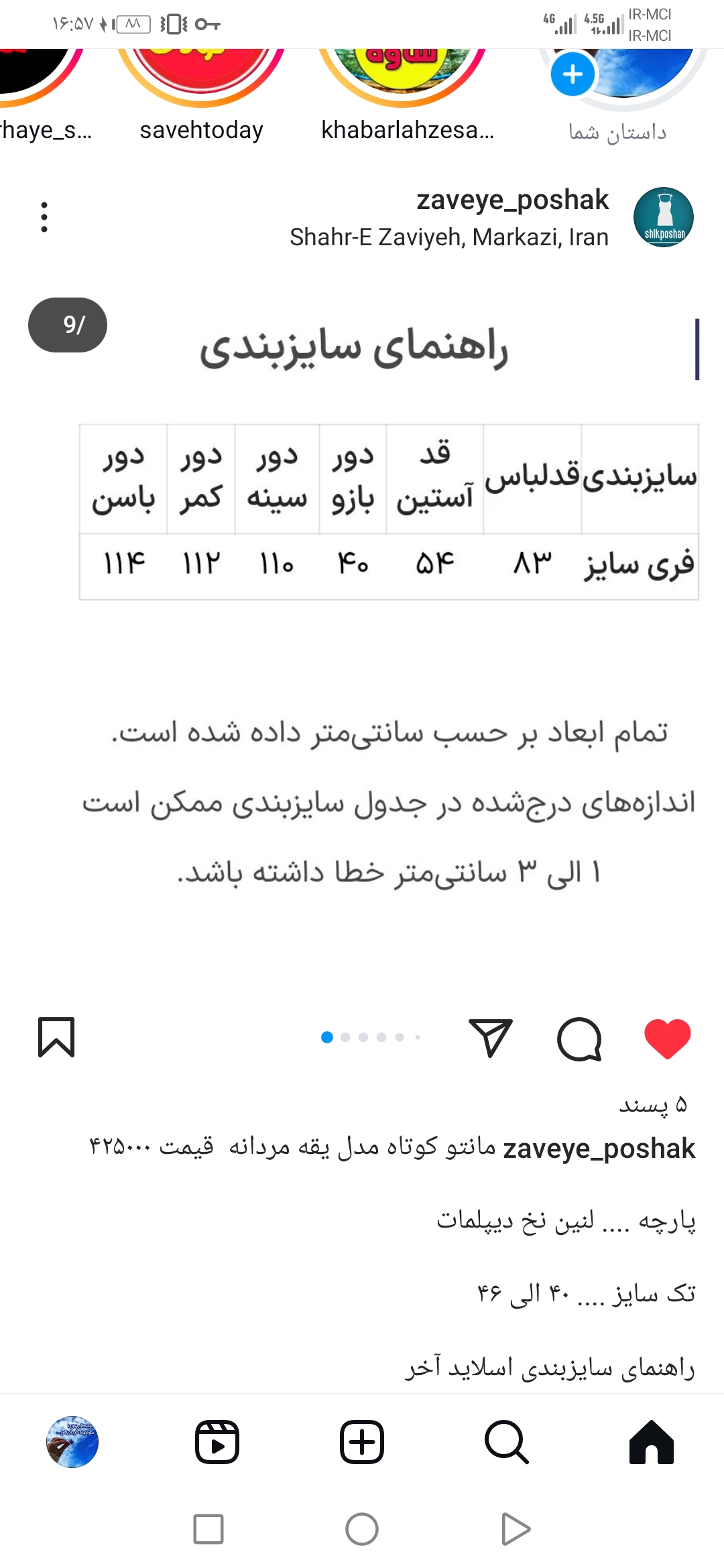The height and width of the screenshot is (1568, 724).
Task: Open comments with the speech bubble icon
Action: (579, 1039)
